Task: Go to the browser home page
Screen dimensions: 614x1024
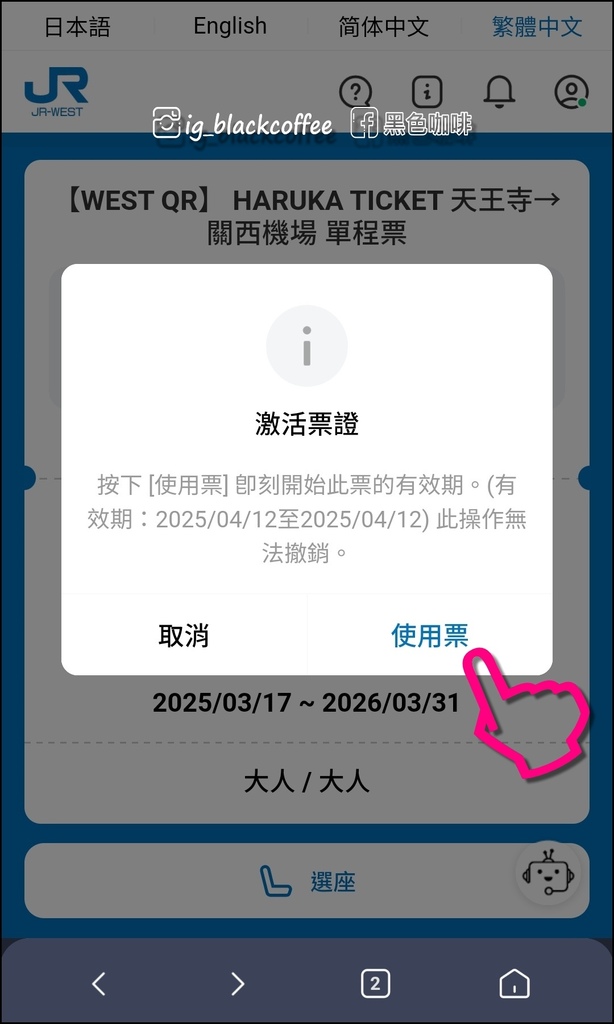Action: pyautogui.click(x=514, y=983)
